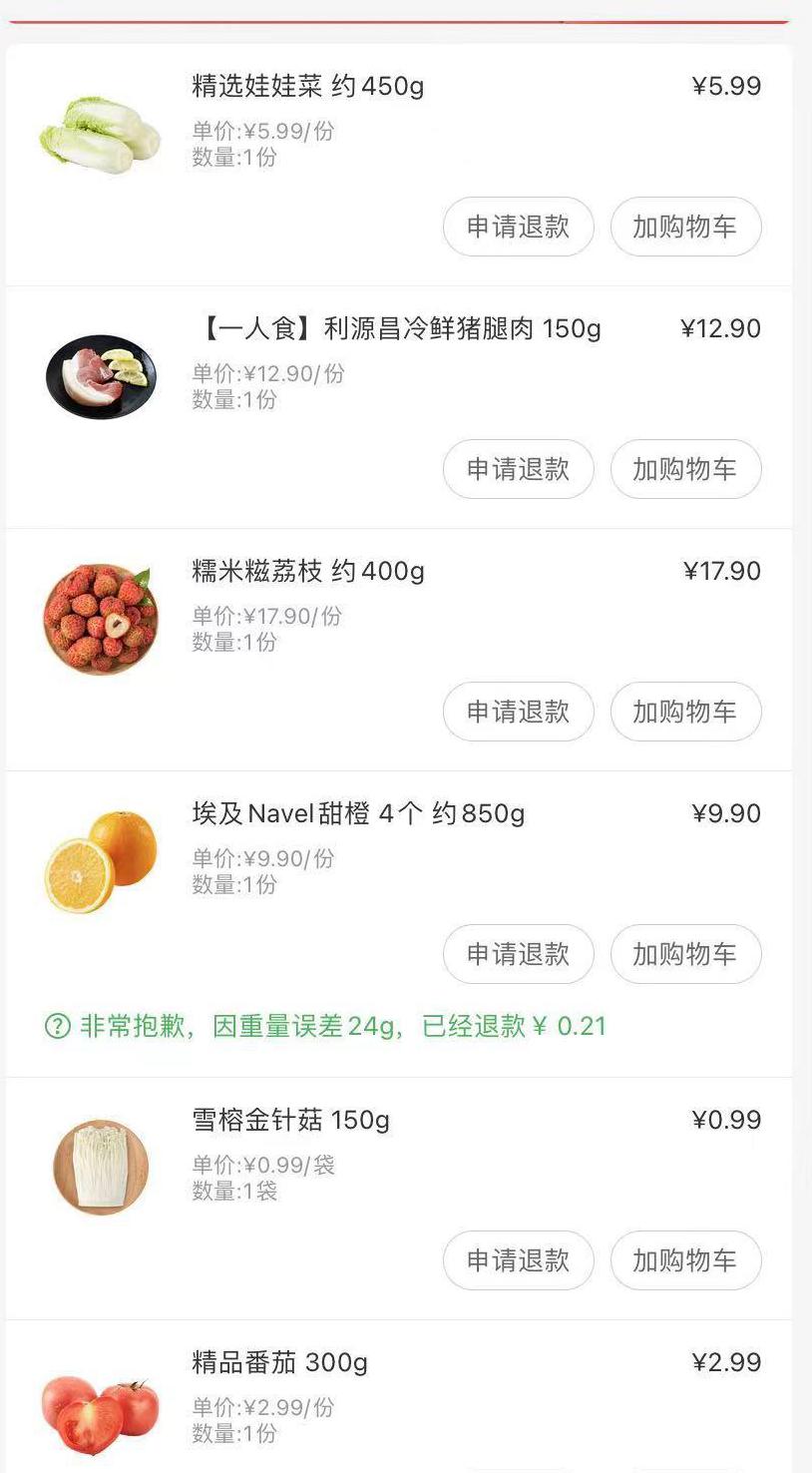The image size is (812, 1473).
Task: Apply for refund on 冷鲜猪腿肉
Action: point(518,469)
